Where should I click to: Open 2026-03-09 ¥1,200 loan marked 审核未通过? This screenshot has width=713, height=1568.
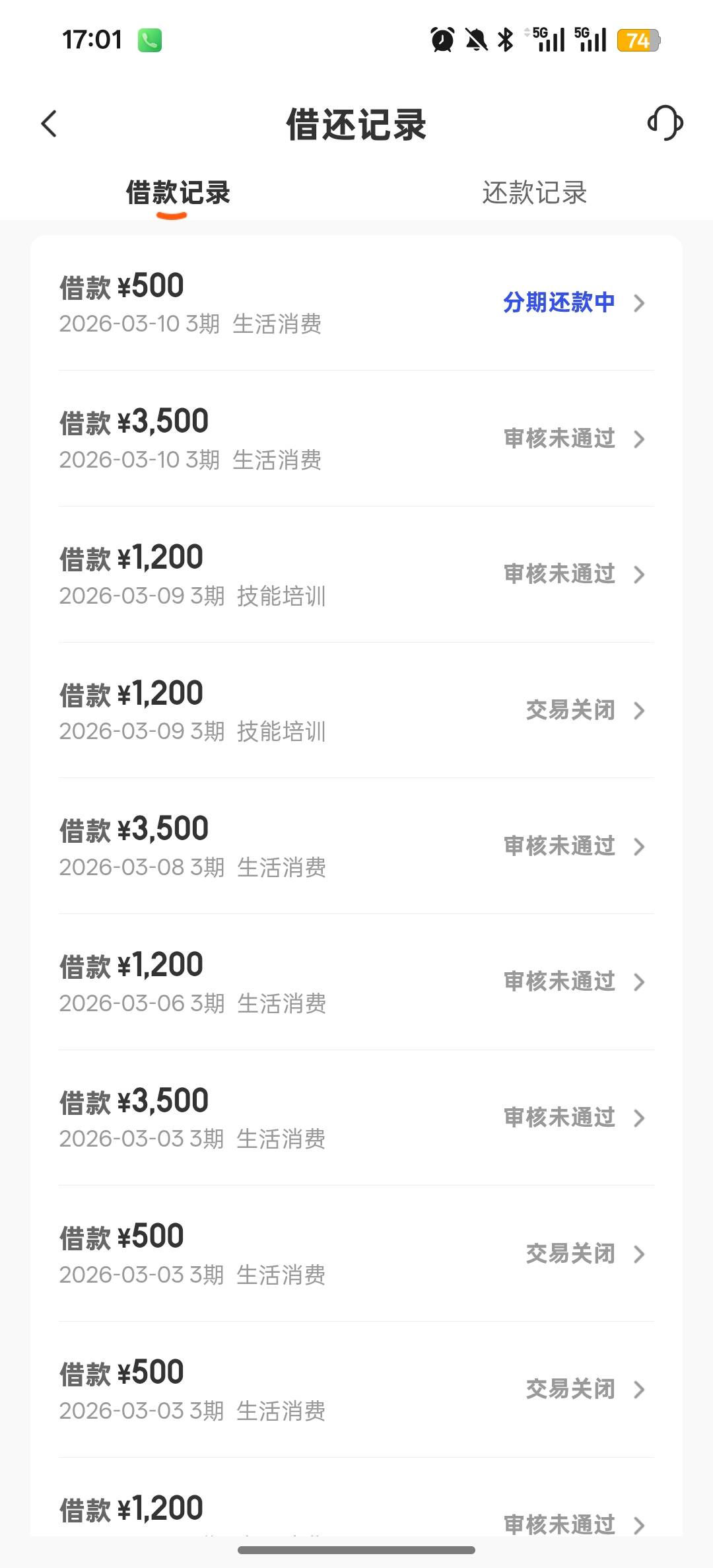pyautogui.click(x=356, y=575)
